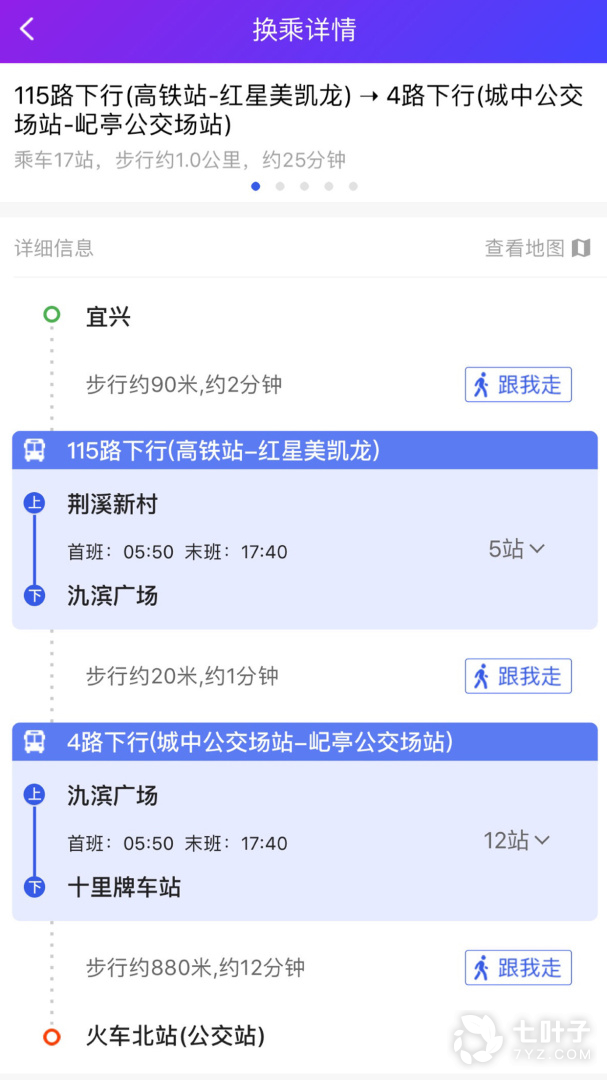Expand the 5站 stop list
Viewport: 607px width, 1080px height.
tap(516, 549)
